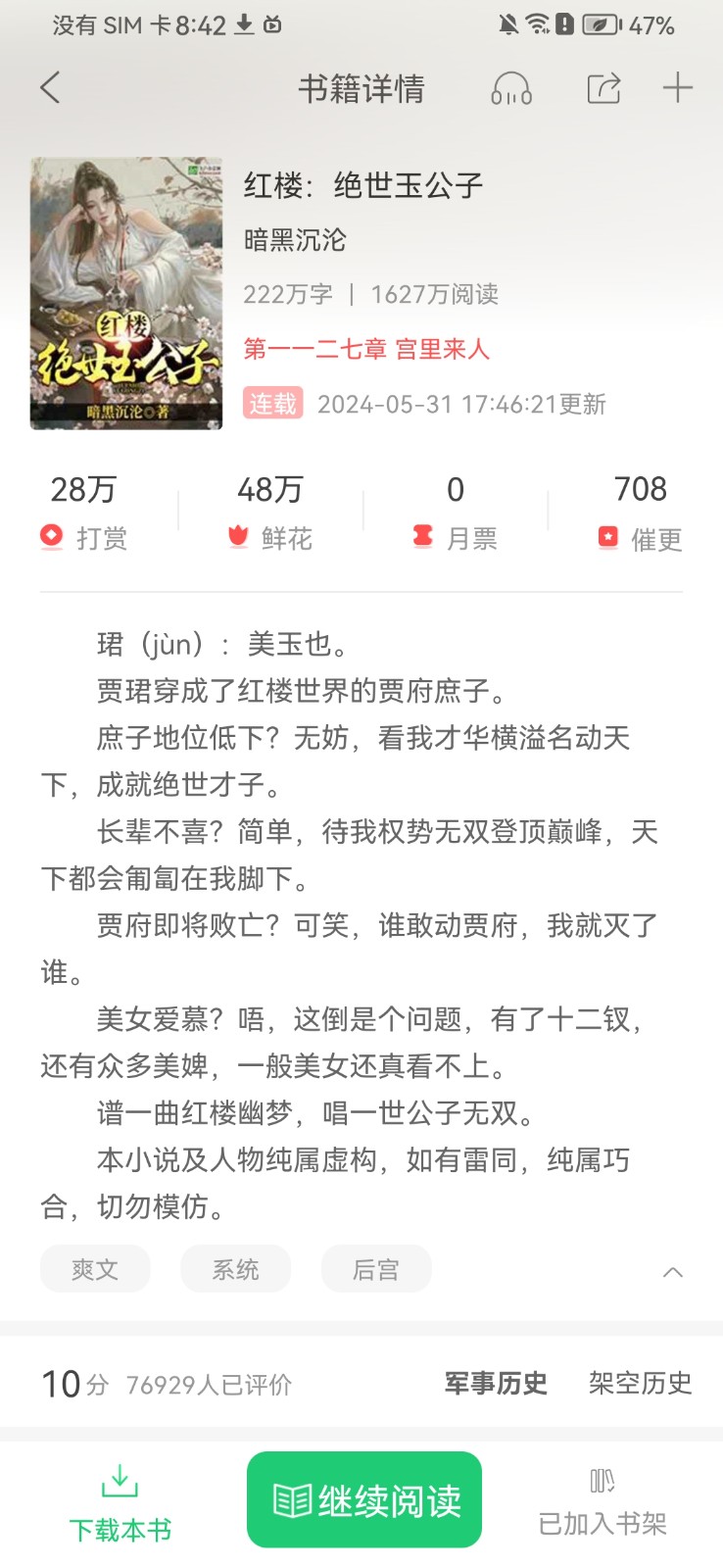This screenshot has width=723, height=1568.
Task: Open chapter 第一一二七章 宫里来人
Action: pos(367,349)
